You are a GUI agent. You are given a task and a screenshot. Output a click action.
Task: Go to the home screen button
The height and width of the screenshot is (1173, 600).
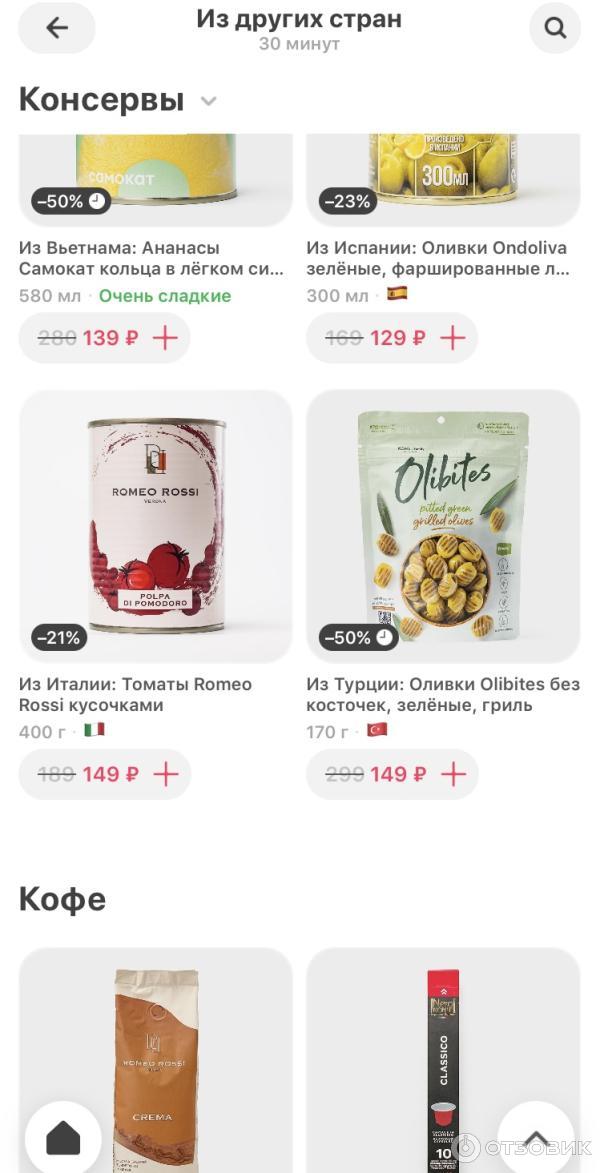coord(63,1138)
